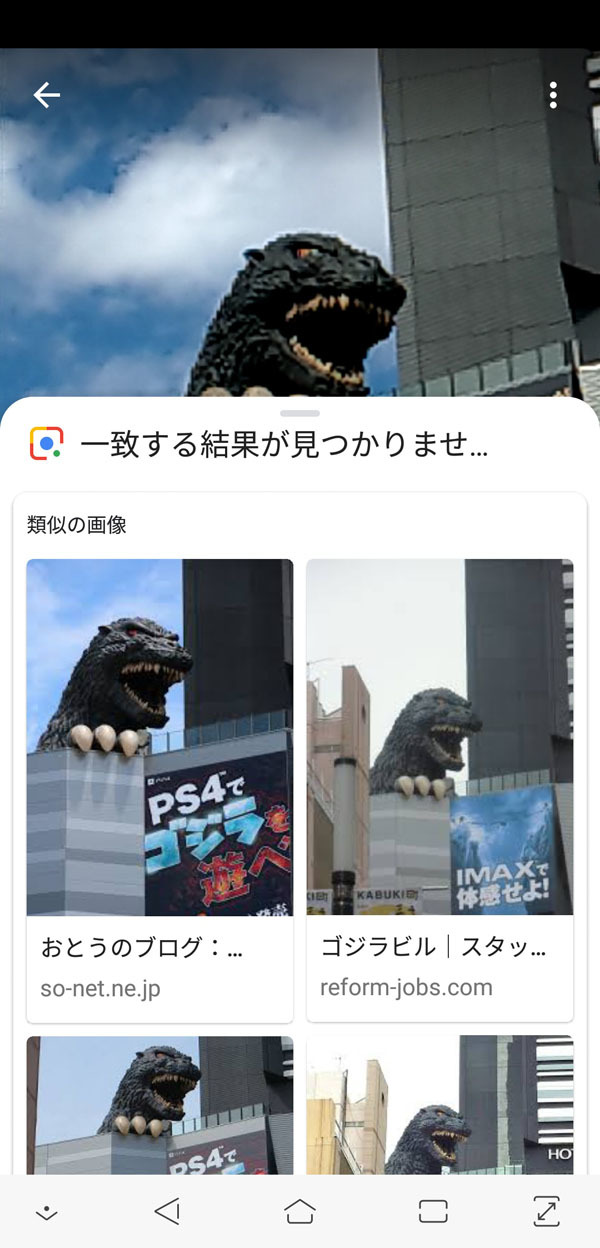
Task: Hide the navigation bar with the down-arrow icon
Action: (46, 1212)
